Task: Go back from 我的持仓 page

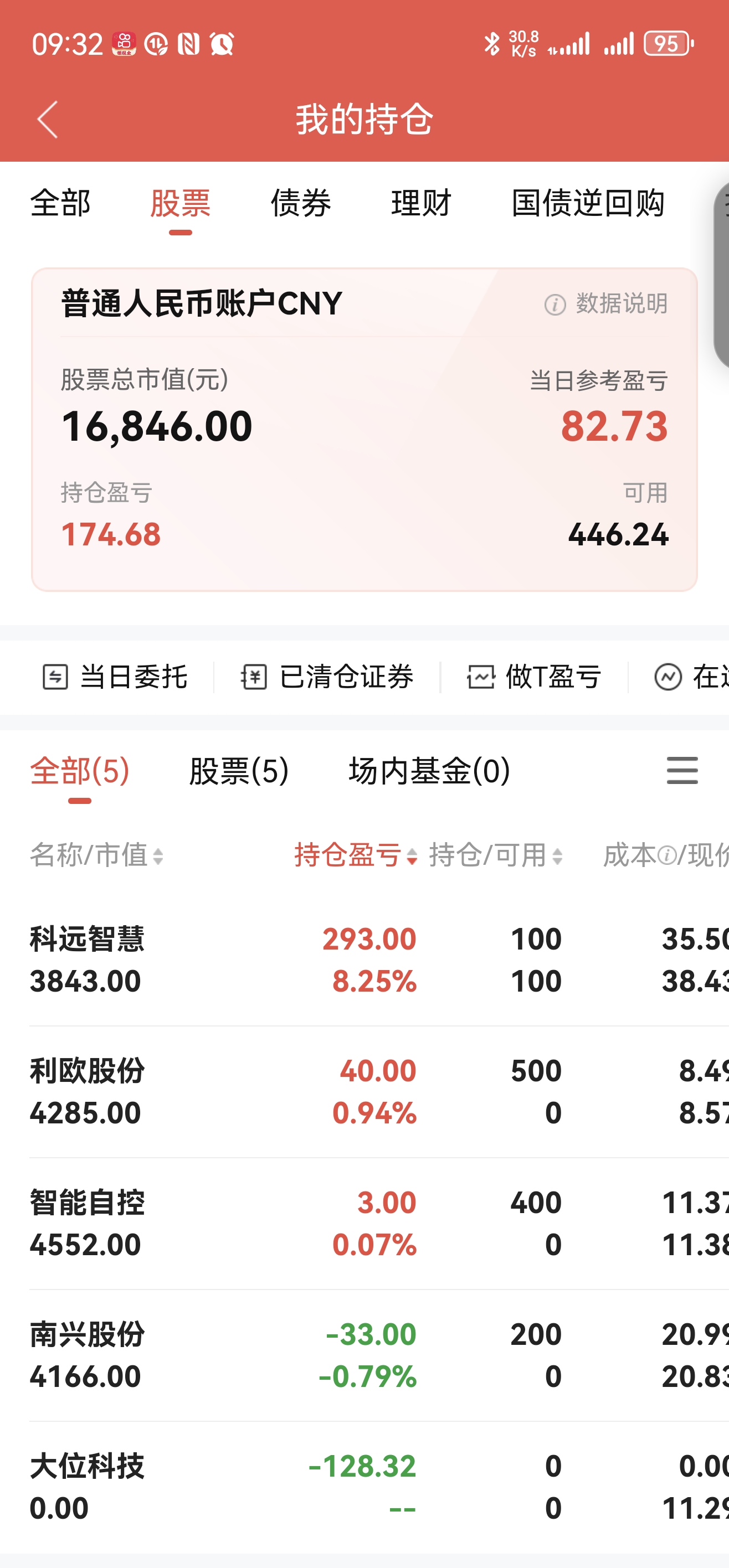Action: [48, 119]
